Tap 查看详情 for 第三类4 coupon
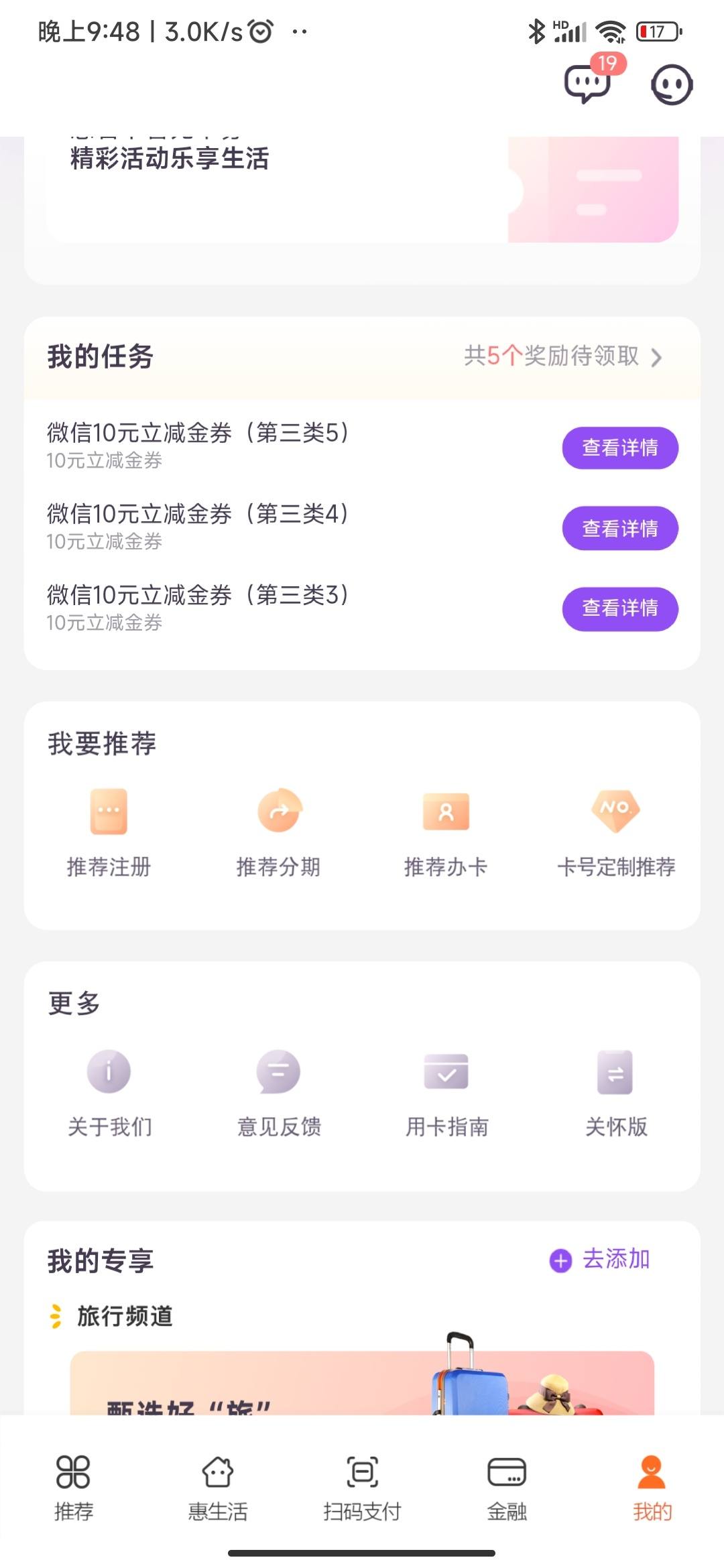This screenshot has height=1568, width=724. [x=620, y=528]
